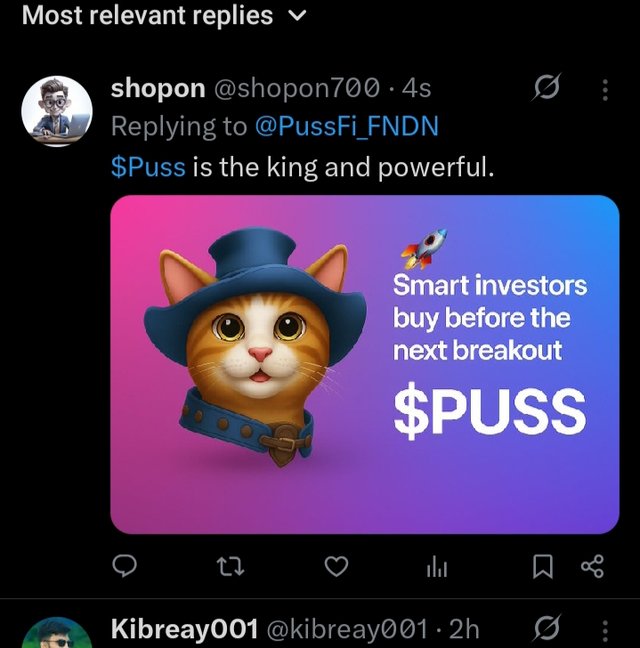Open the @PussFi_FNDN mention link
640x648 pixels.
[x=346, y=127]
